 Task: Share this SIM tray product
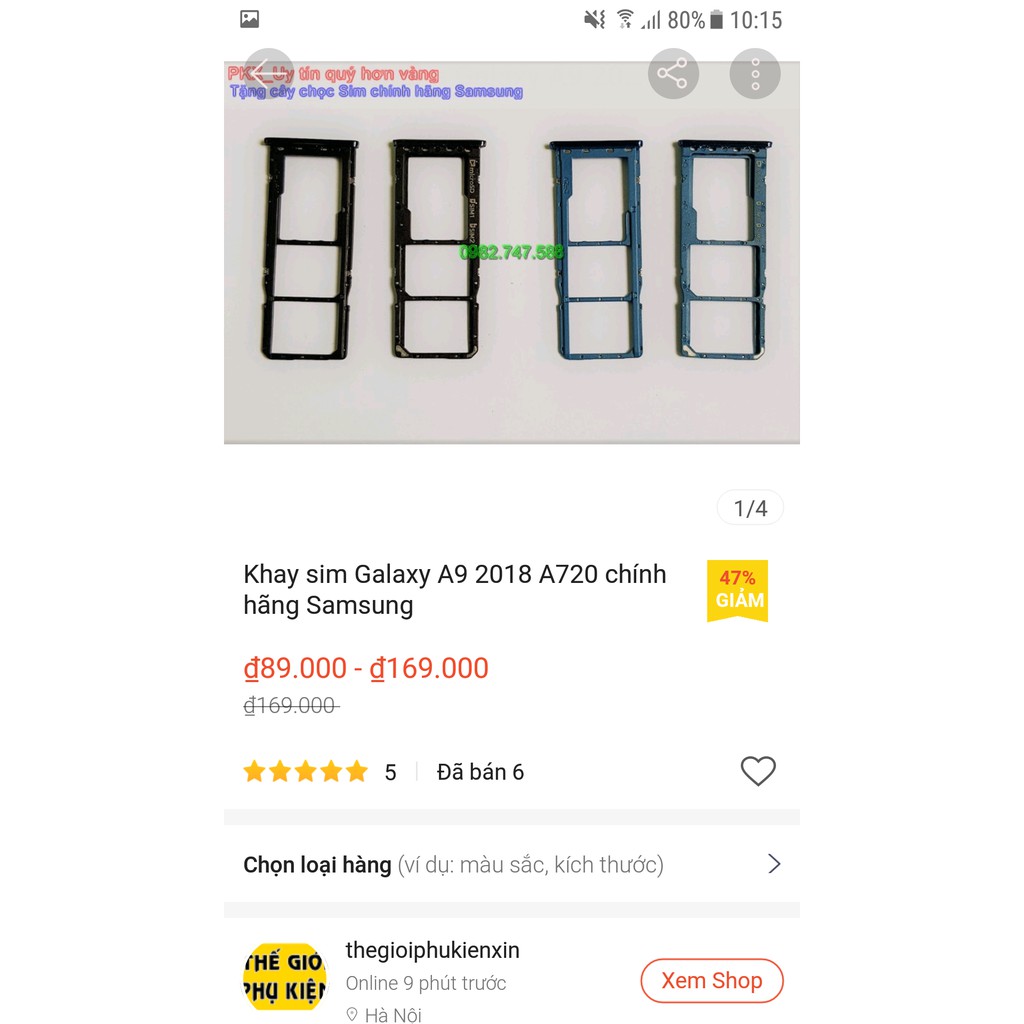tap(673, 73)
